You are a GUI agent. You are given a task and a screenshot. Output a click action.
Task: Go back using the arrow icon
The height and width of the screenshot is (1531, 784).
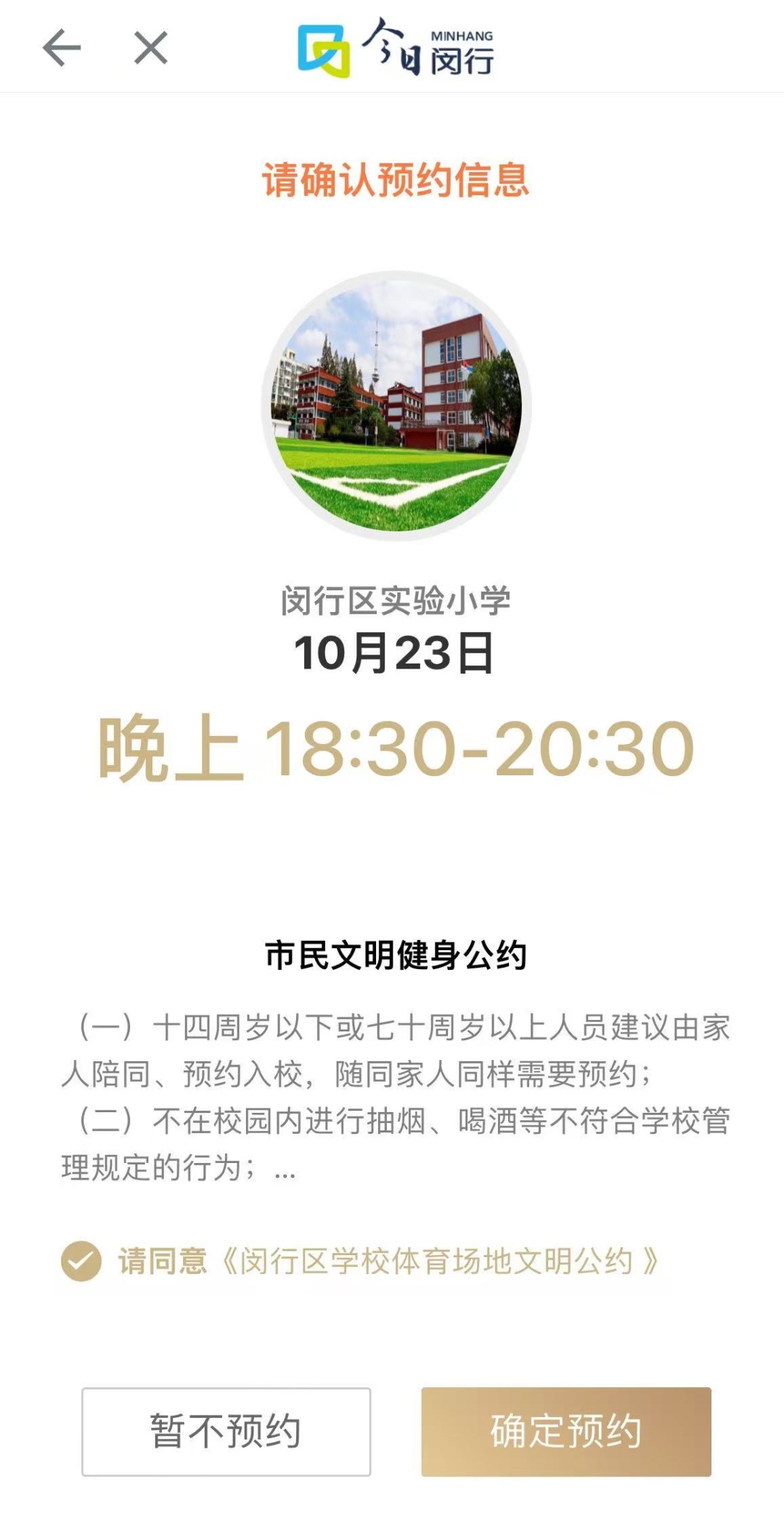pos(61,48)
